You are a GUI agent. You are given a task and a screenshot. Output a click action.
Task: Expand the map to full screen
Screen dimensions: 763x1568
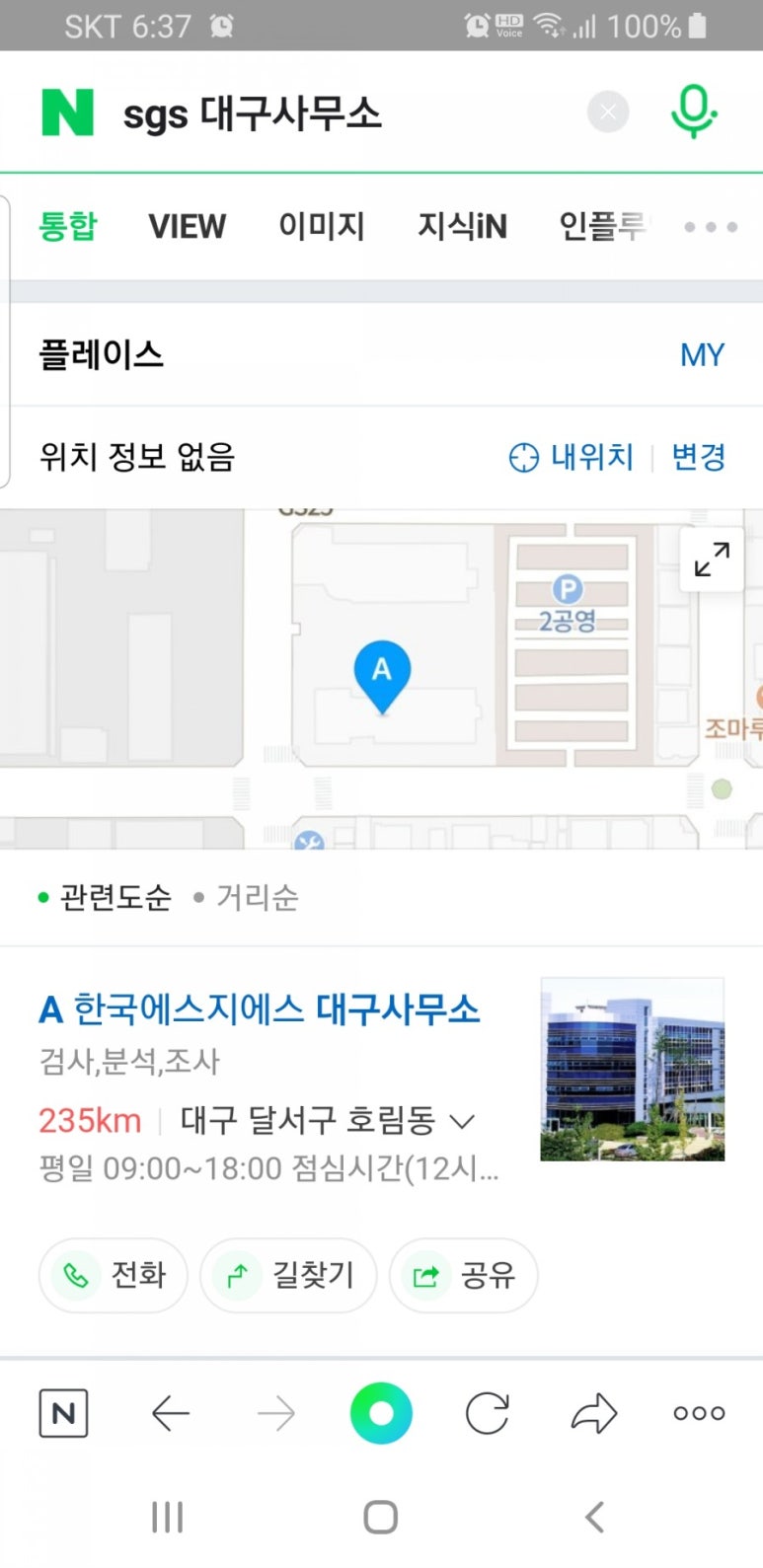click(x=712, y=560)
